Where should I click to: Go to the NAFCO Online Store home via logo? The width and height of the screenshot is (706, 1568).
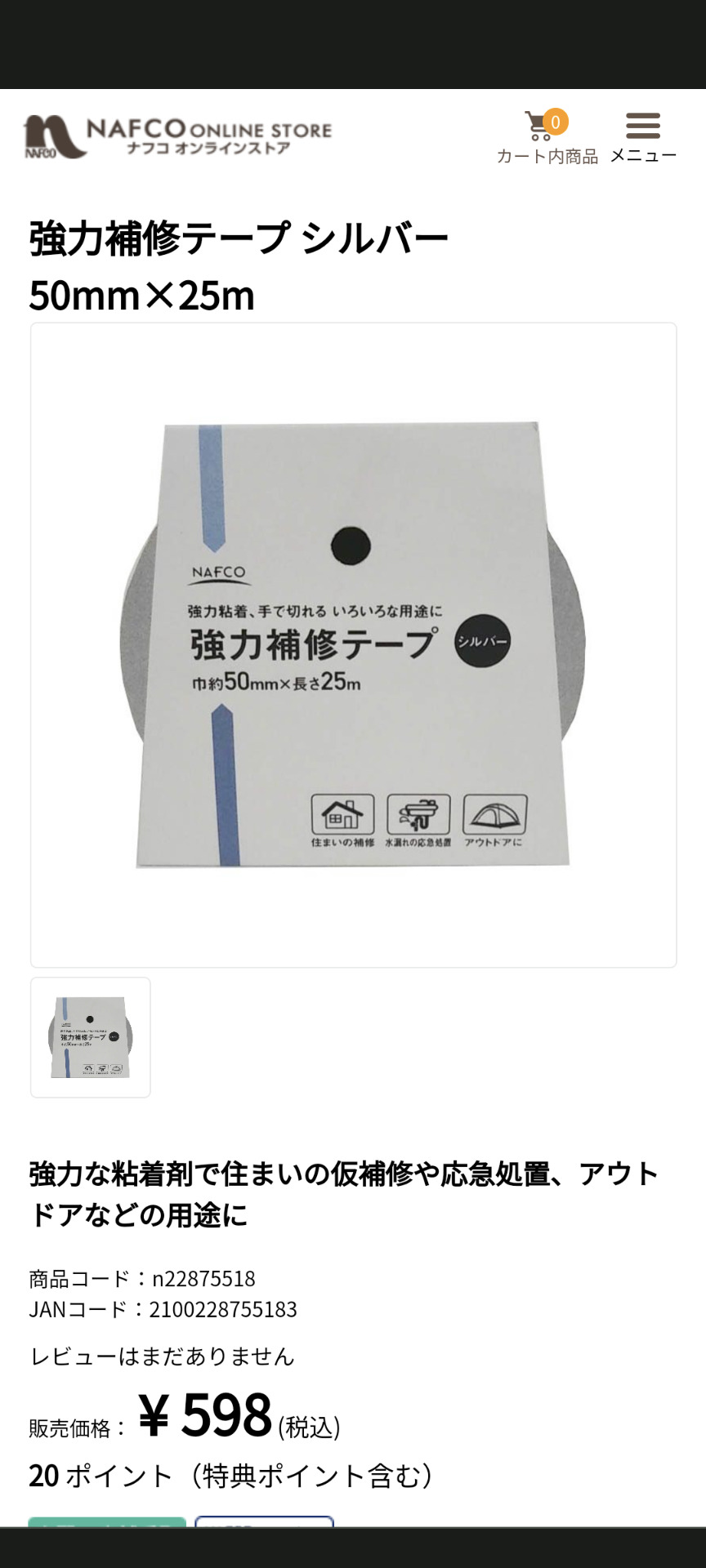(177, 136)
